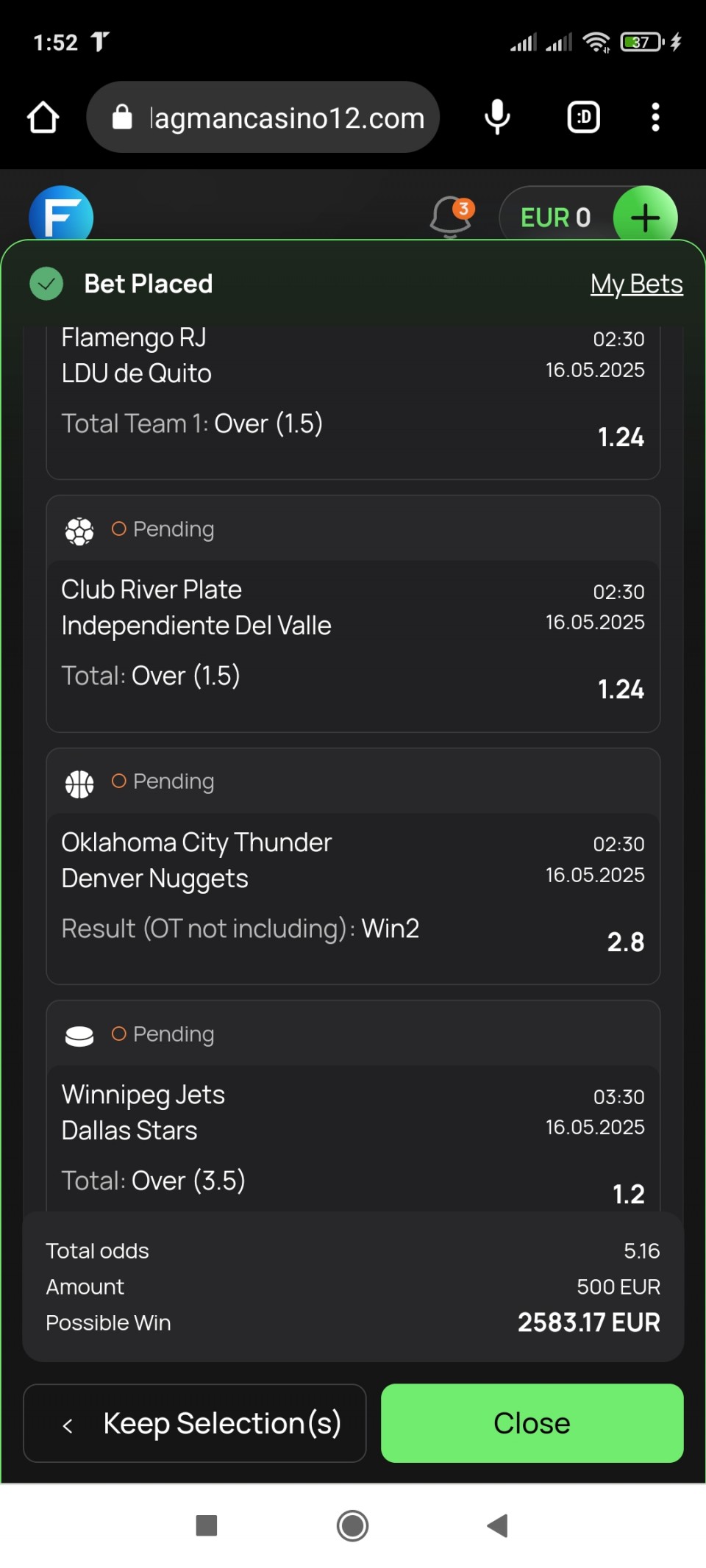
Task: Open the browser overflow menu
Action: 655,118
